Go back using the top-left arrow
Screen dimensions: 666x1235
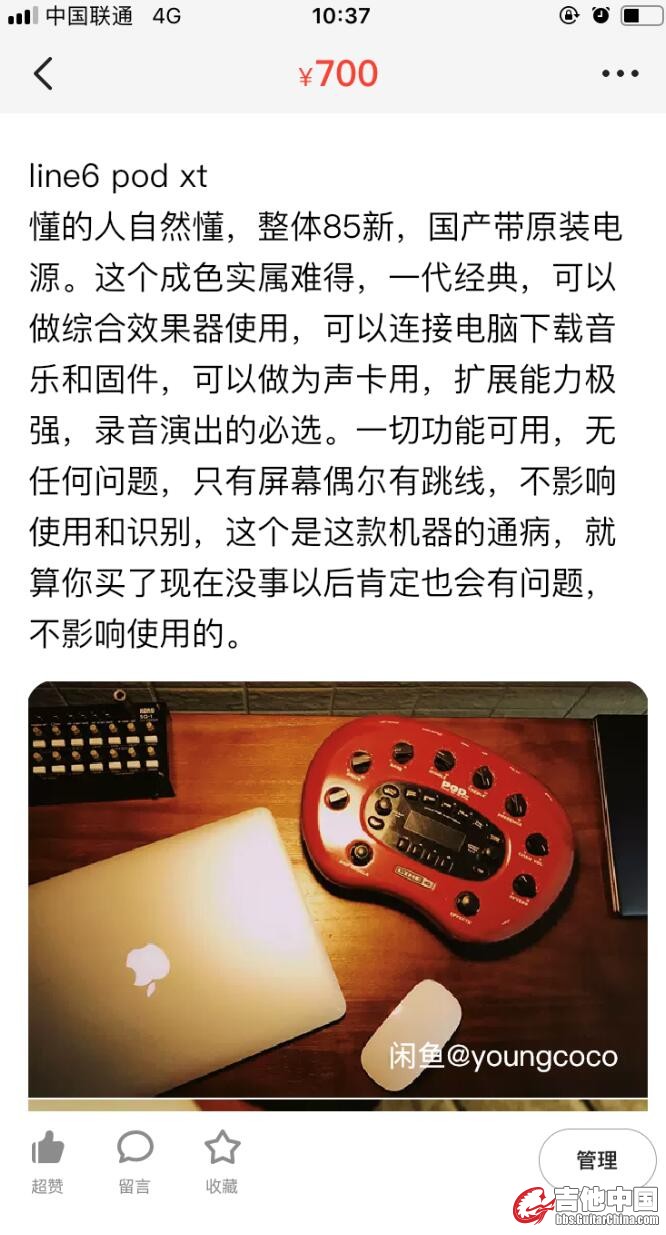[43, 74]
